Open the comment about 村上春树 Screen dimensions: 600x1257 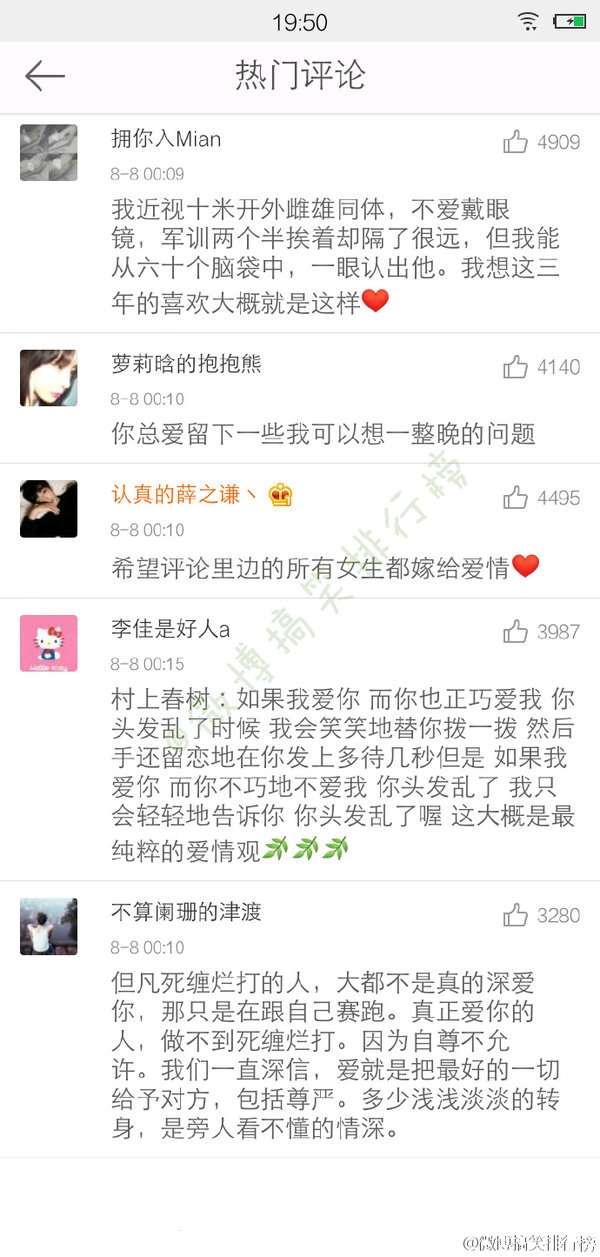point(343,774)
